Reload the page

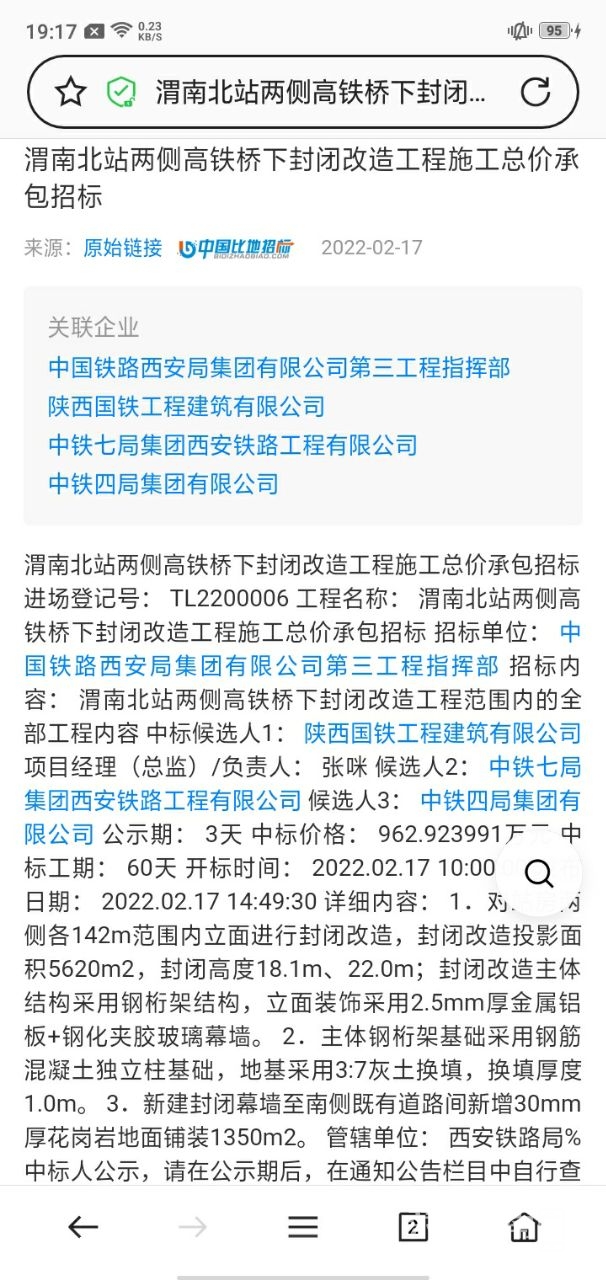click(535, 92)
